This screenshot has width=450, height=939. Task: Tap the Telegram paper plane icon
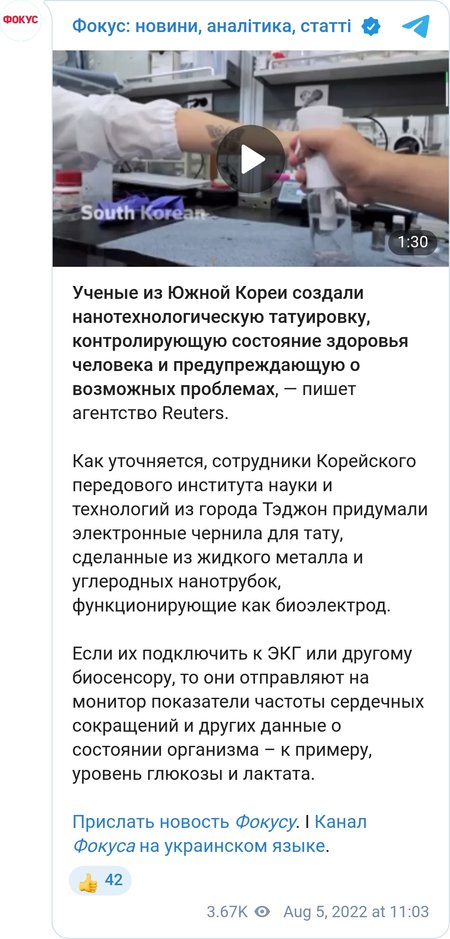coord(416,26)
